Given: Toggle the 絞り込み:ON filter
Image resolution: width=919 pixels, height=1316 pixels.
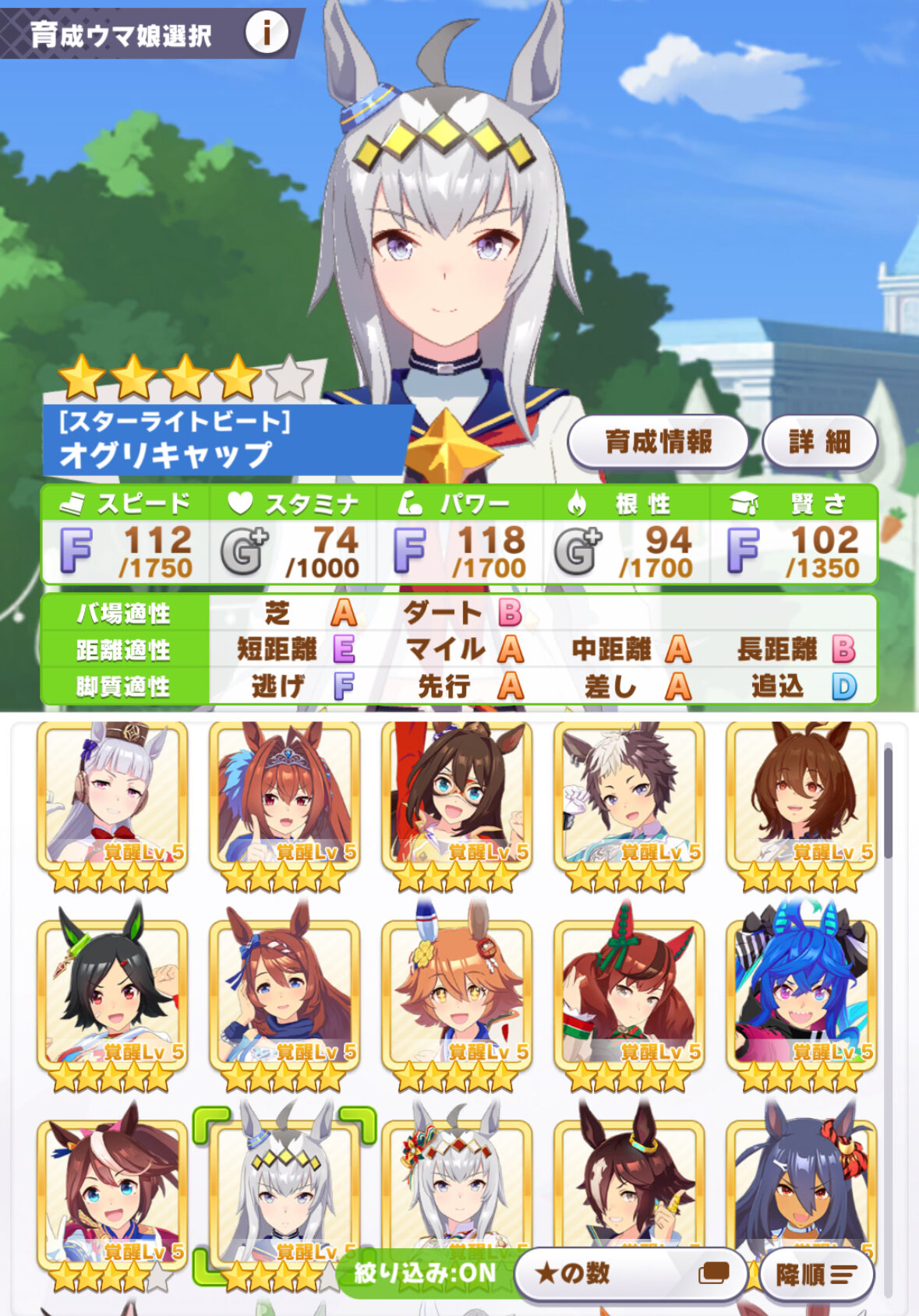Looking at the screenshot, I should [426, 1272].
